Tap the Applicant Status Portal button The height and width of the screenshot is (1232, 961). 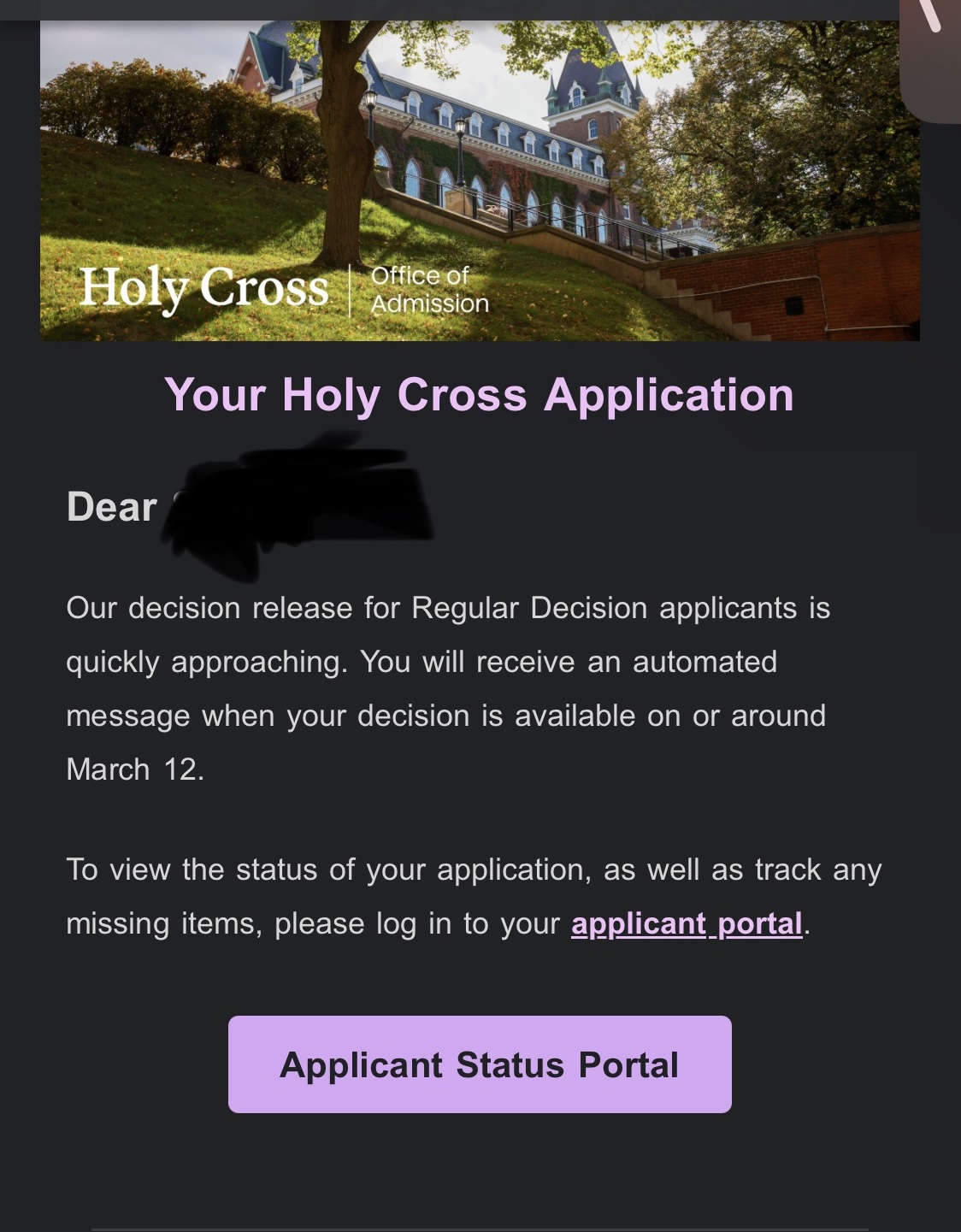480,1064
